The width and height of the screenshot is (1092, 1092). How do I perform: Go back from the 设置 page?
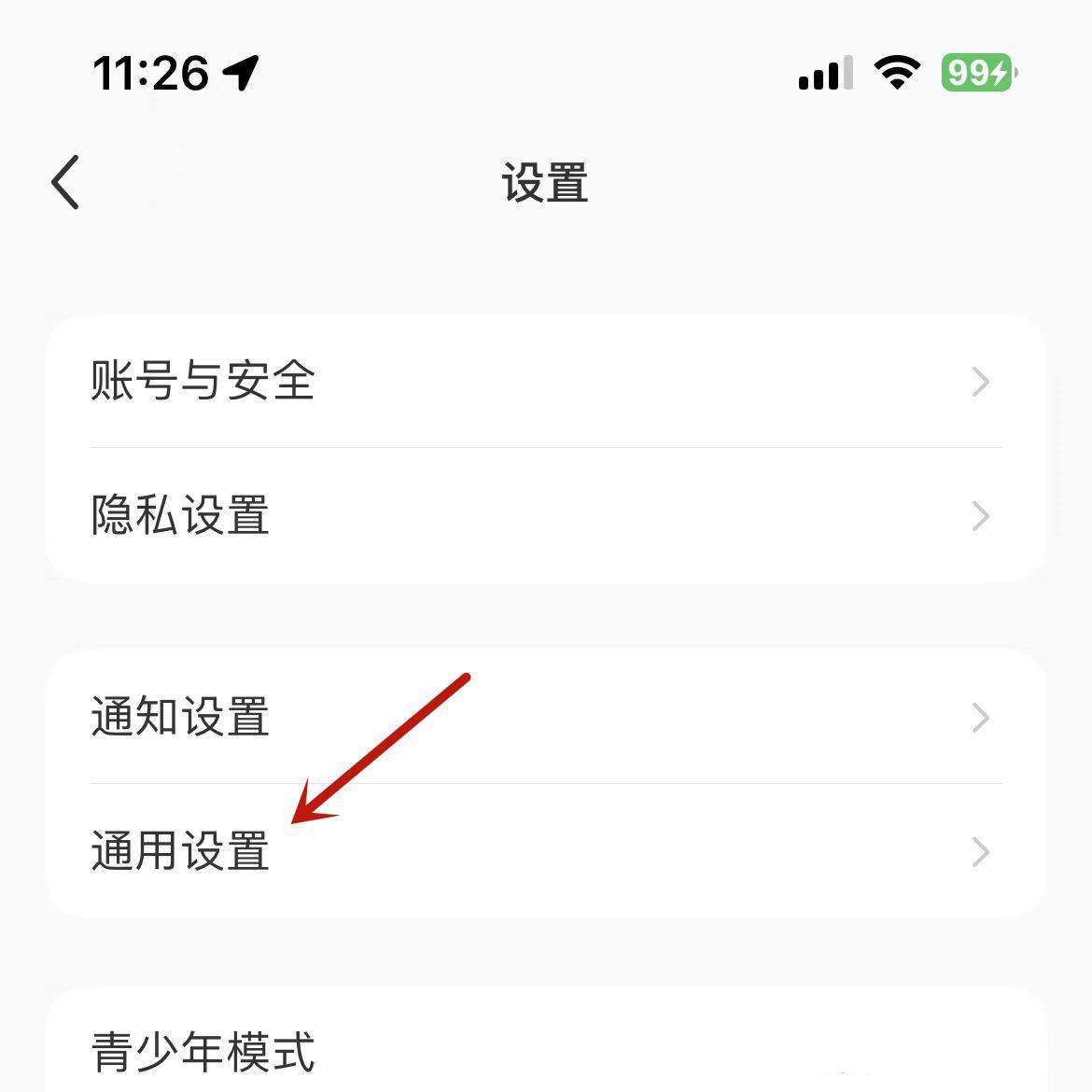66,182
